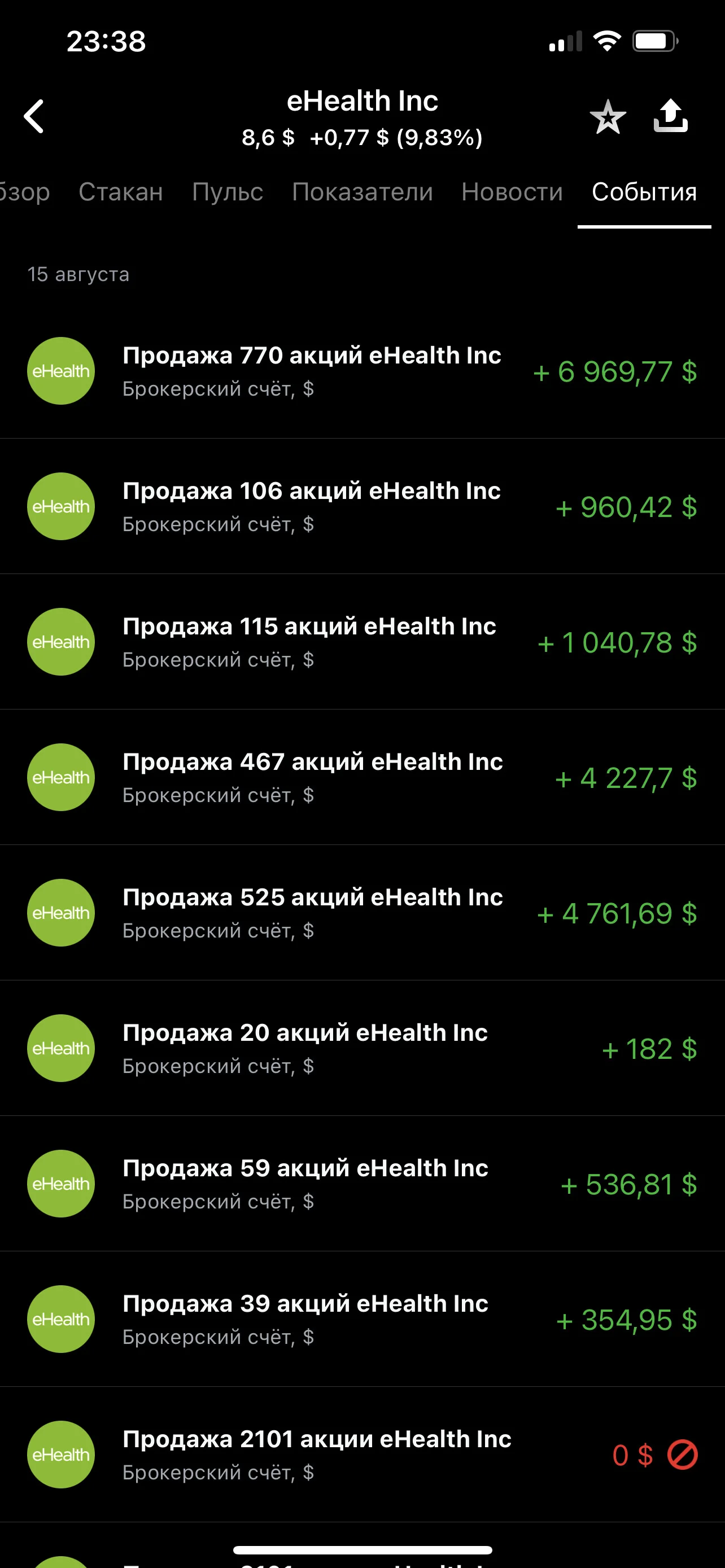View the sale of 467 shares
The width and height of the screenshot is (725, 1568).
[362, 777]
